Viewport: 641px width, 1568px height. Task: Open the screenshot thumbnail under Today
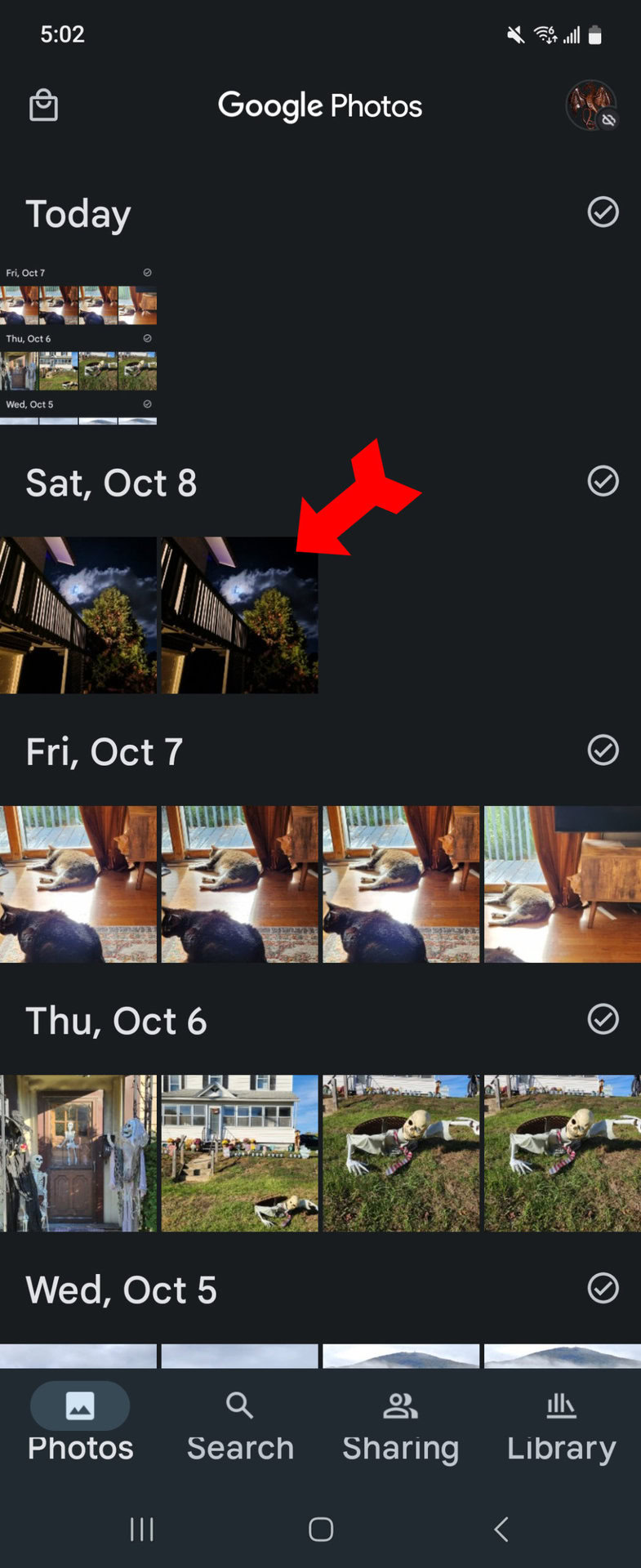(78, 344)
